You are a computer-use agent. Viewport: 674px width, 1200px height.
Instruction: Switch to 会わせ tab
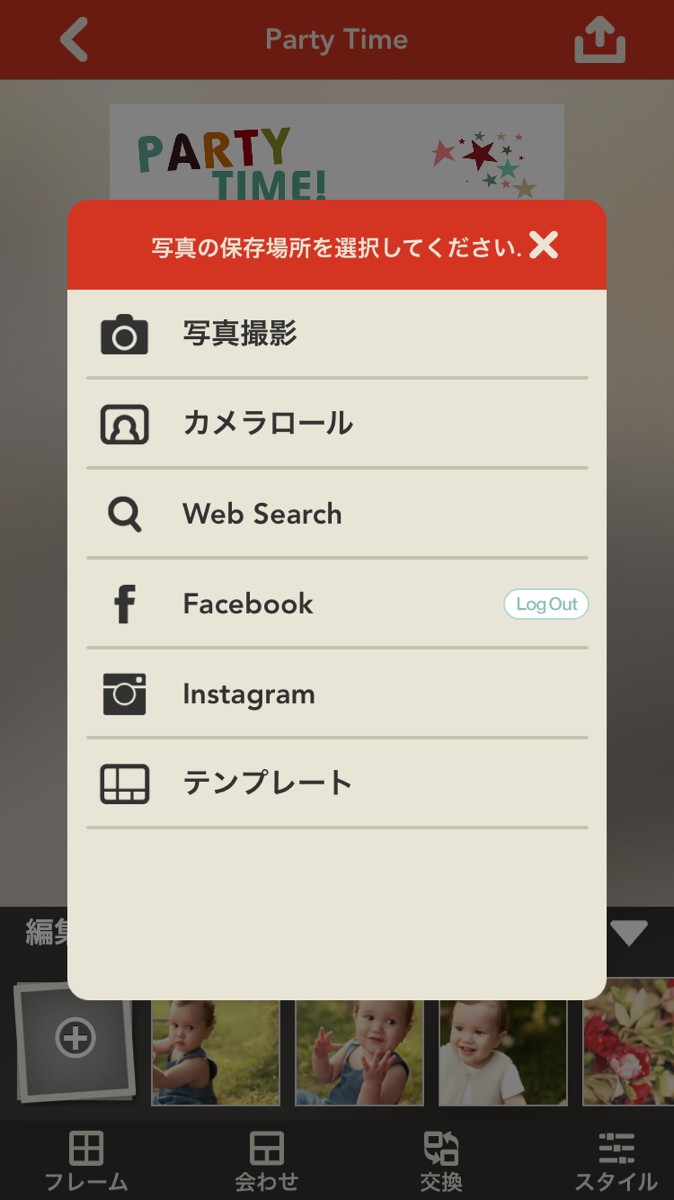coord(266,1162)
